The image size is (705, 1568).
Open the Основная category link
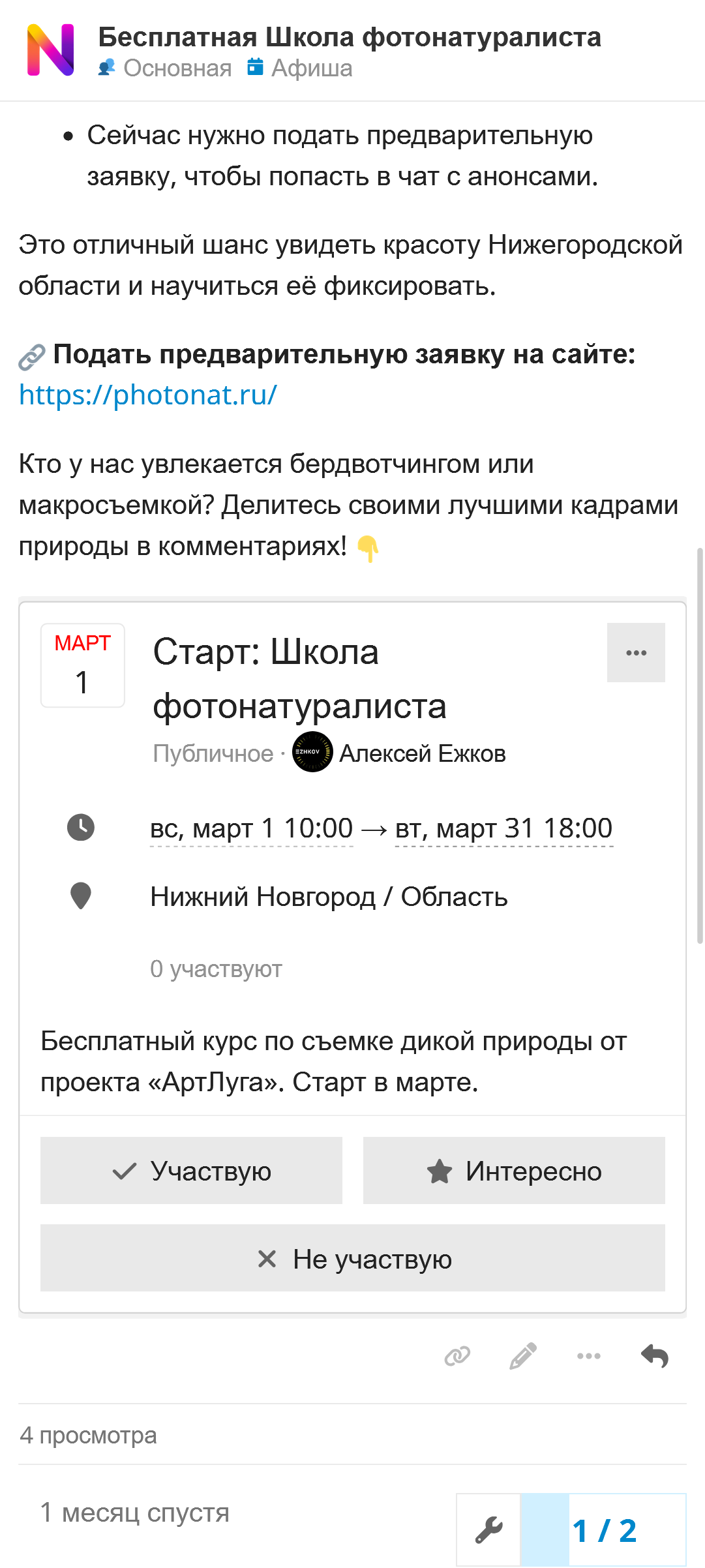coord(166,68)
